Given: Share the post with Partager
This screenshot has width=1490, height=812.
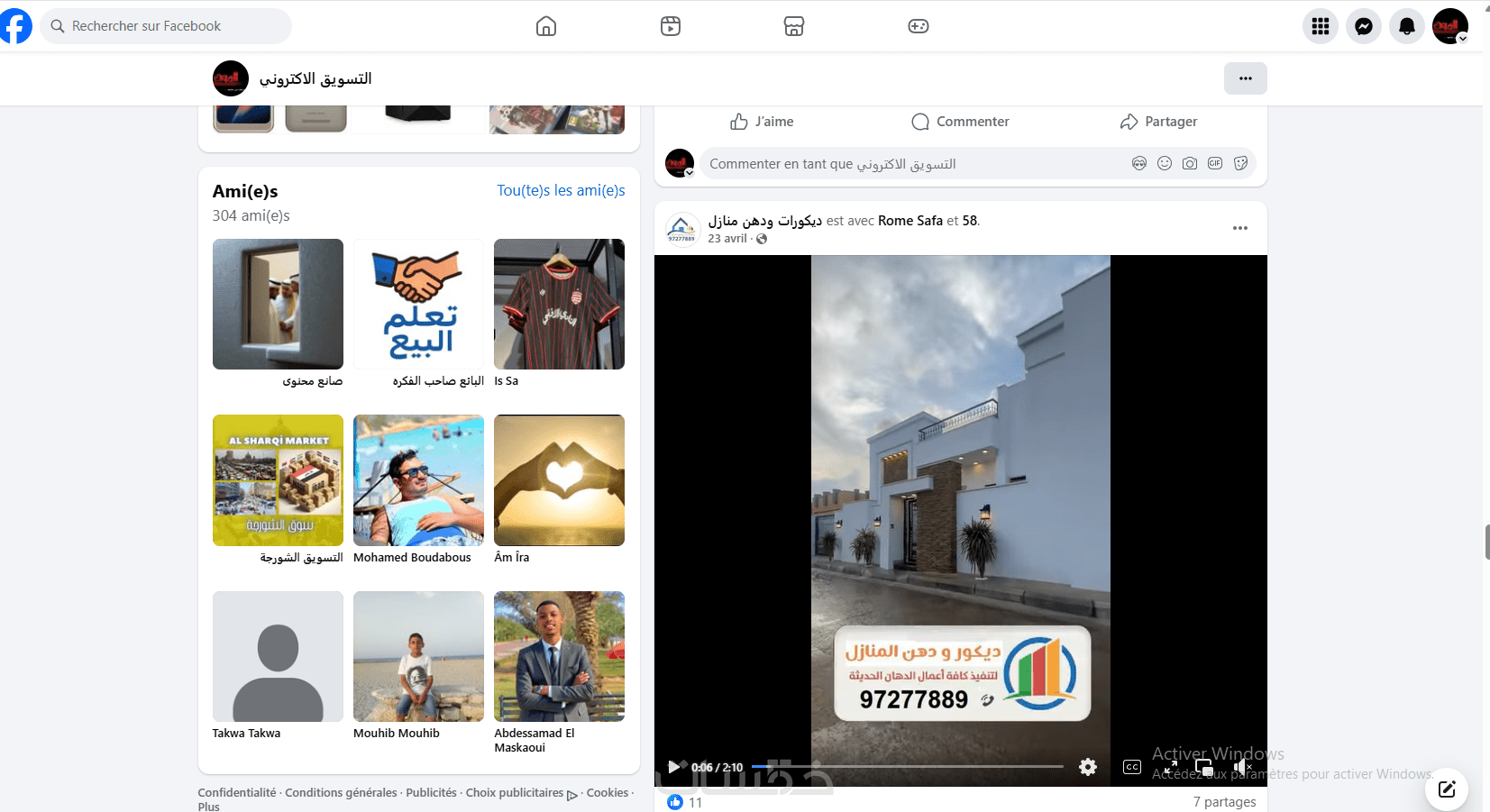Looking at the screenshot, I should [1158, 122].
